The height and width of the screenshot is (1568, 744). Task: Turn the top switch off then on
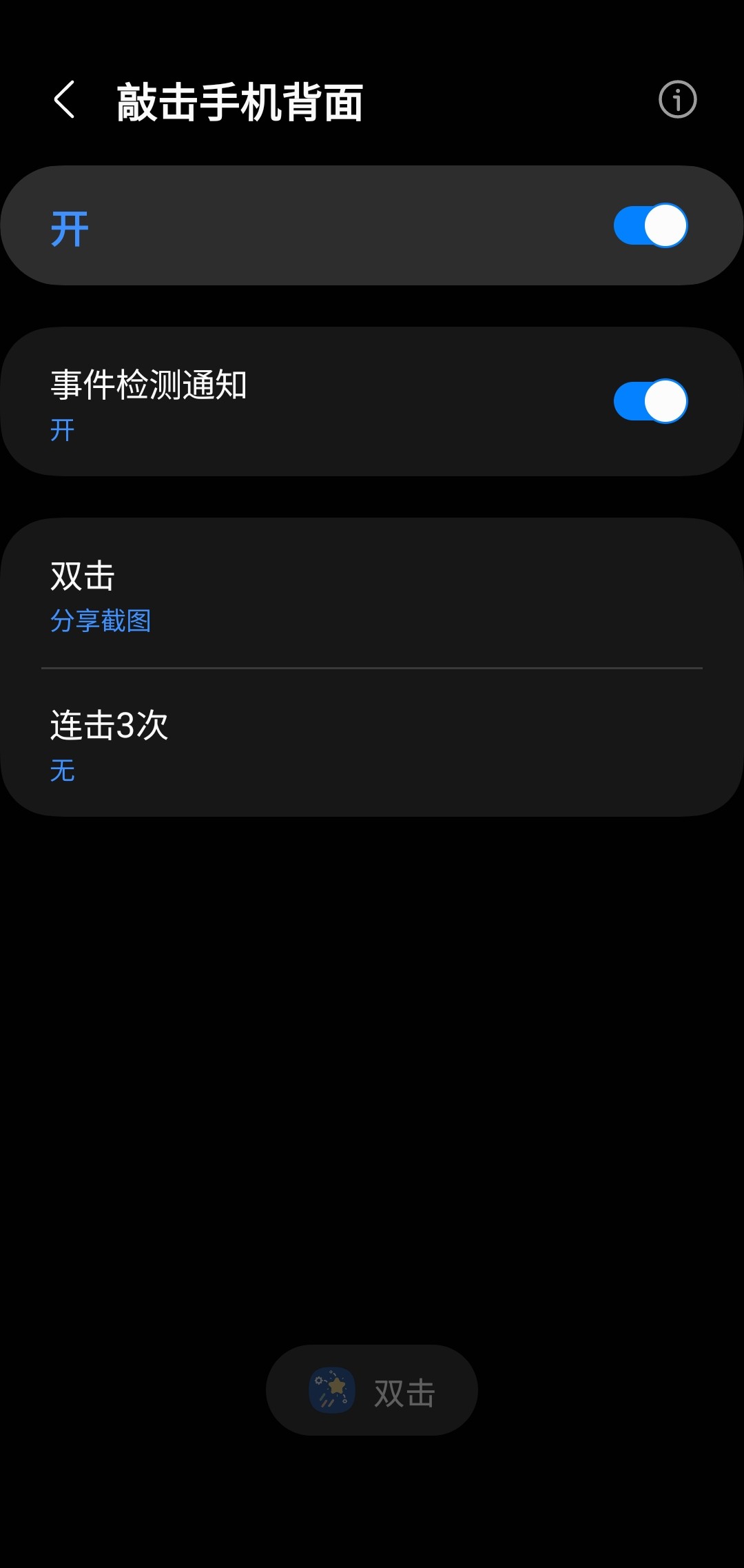pyautogui.click(x=650, y=225)
